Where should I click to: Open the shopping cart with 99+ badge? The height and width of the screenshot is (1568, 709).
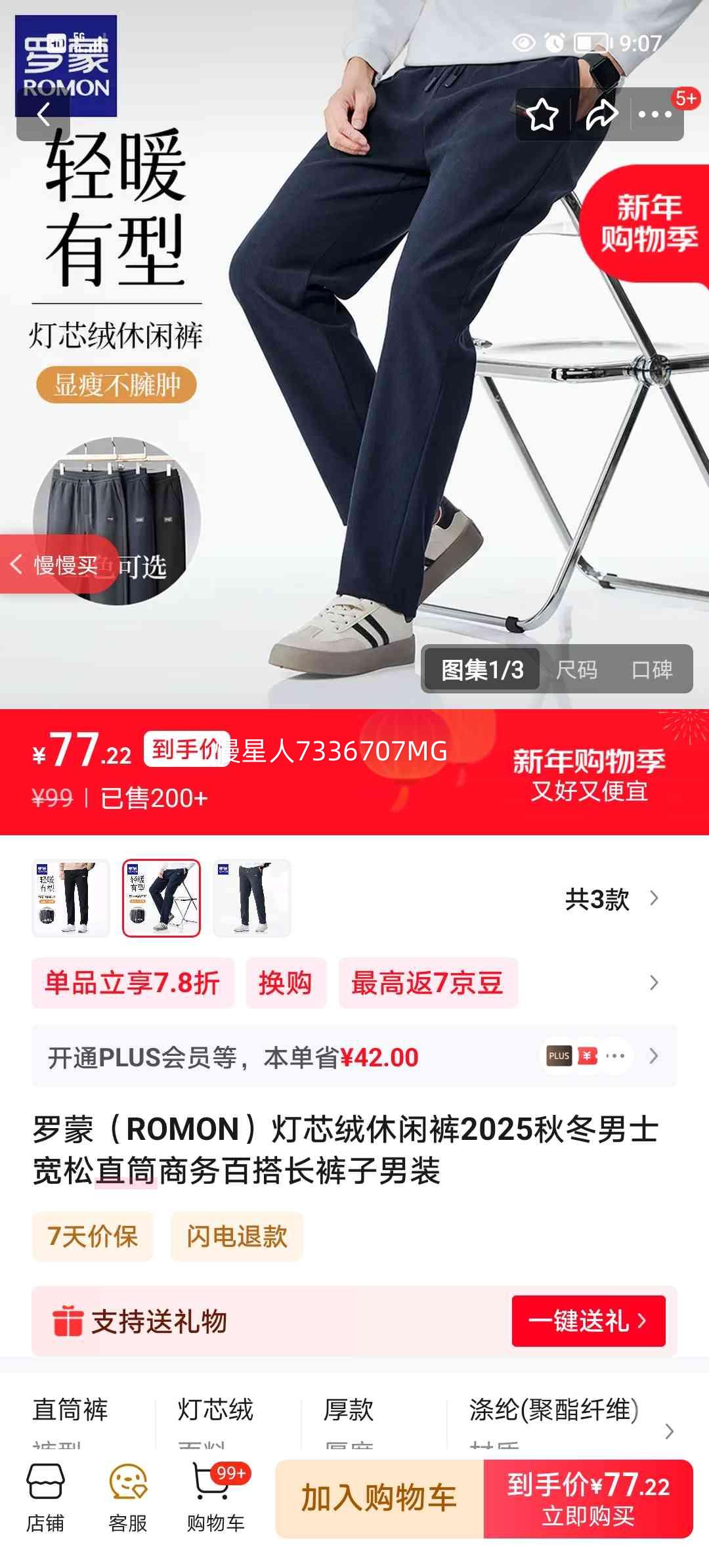[x=217, y=1504]
